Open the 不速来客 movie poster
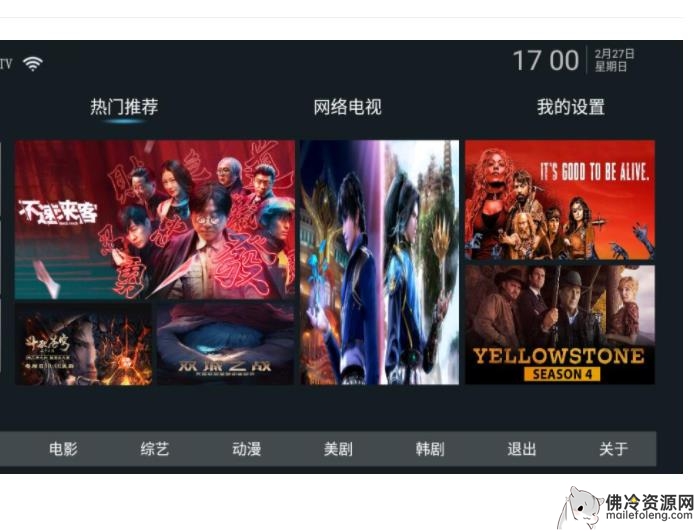The width and height of the screenshot is (700, 531). 155,219
